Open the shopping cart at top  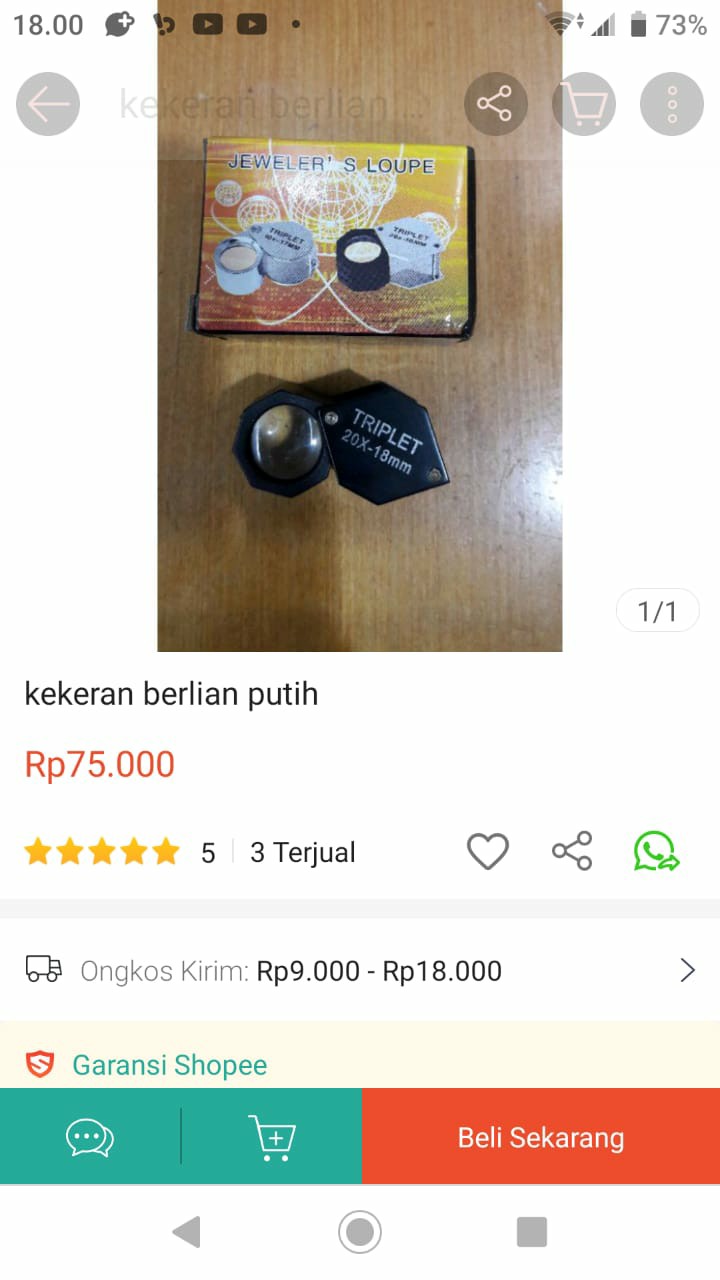tap(584, 104)
